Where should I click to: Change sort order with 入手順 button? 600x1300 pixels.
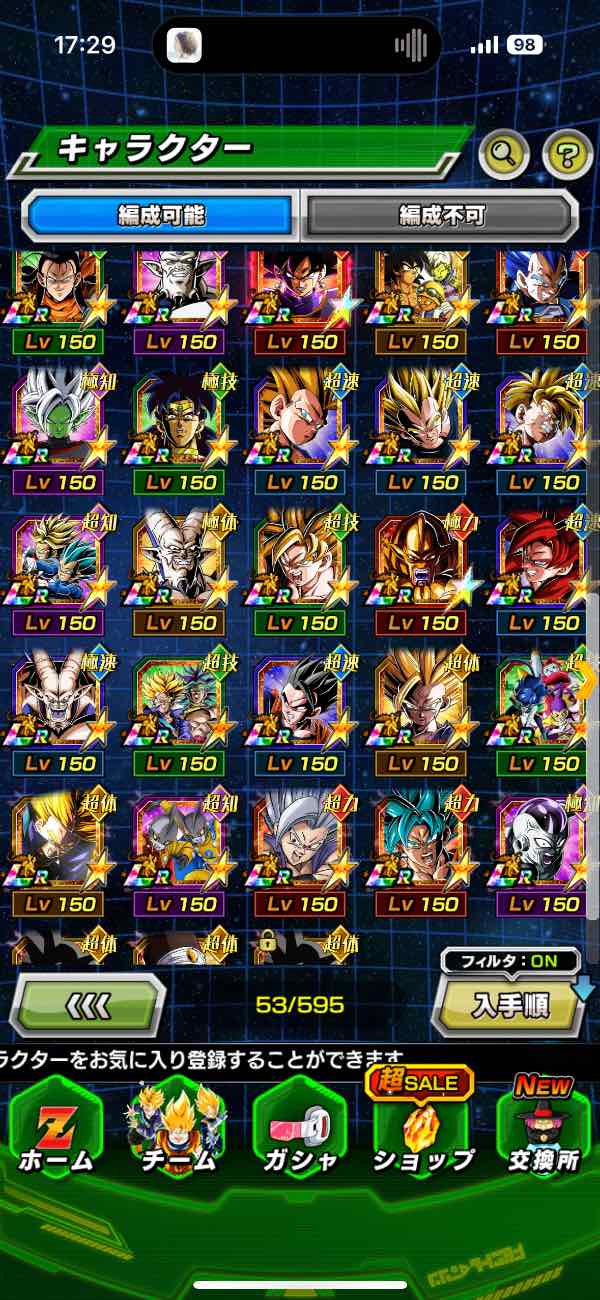coord(509,1004)
